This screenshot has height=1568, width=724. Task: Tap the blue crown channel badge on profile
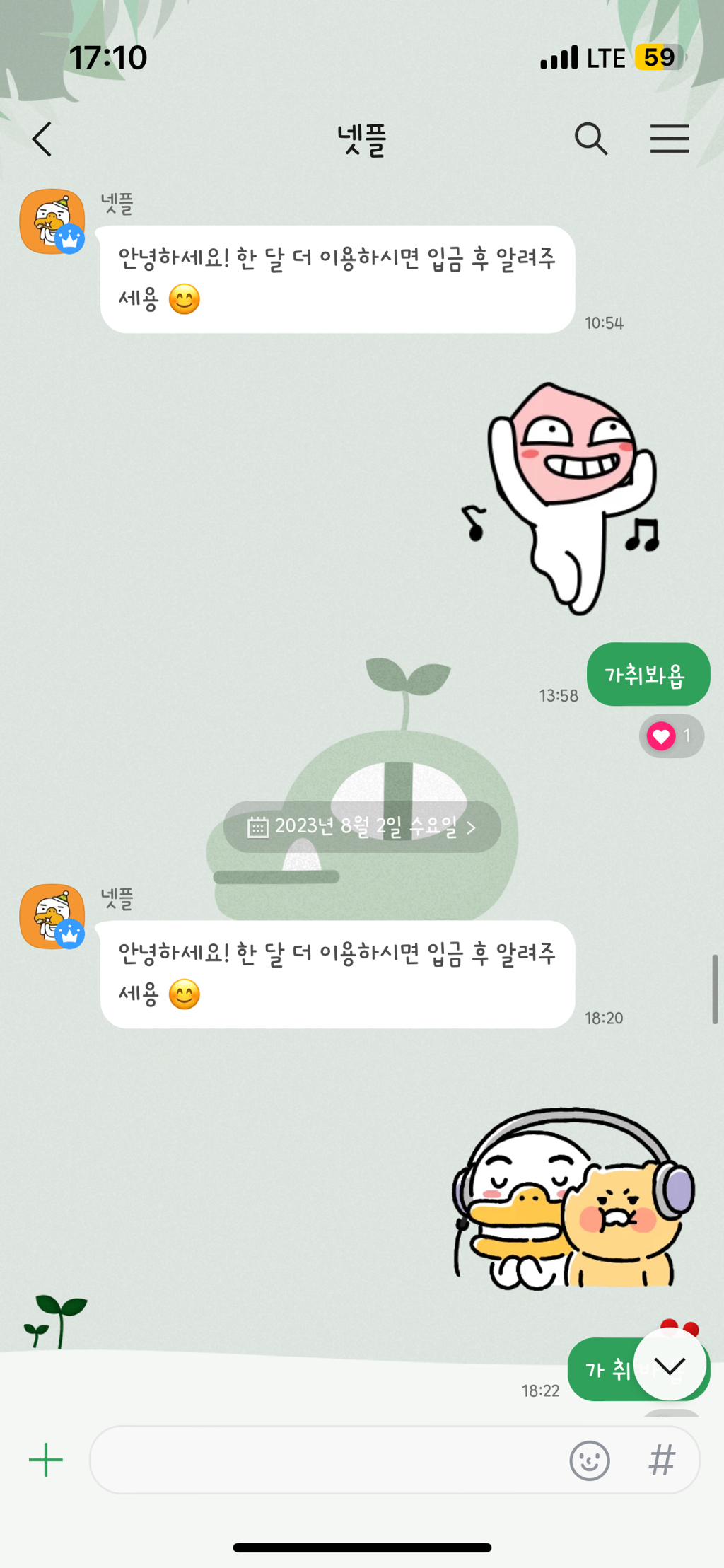coord(70,239)
